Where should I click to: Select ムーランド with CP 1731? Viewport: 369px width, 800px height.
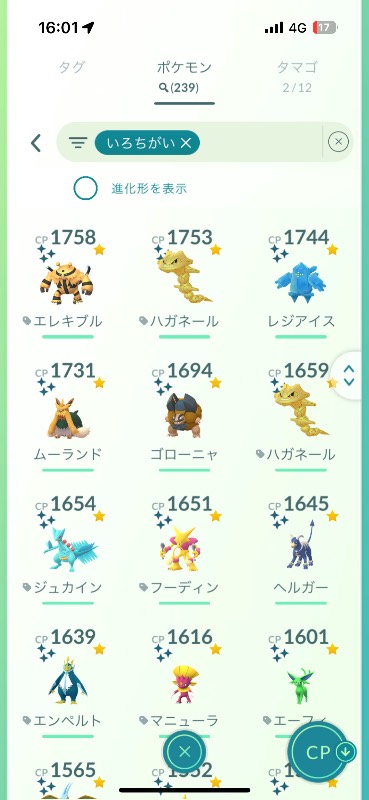click(x=68, y=414)
